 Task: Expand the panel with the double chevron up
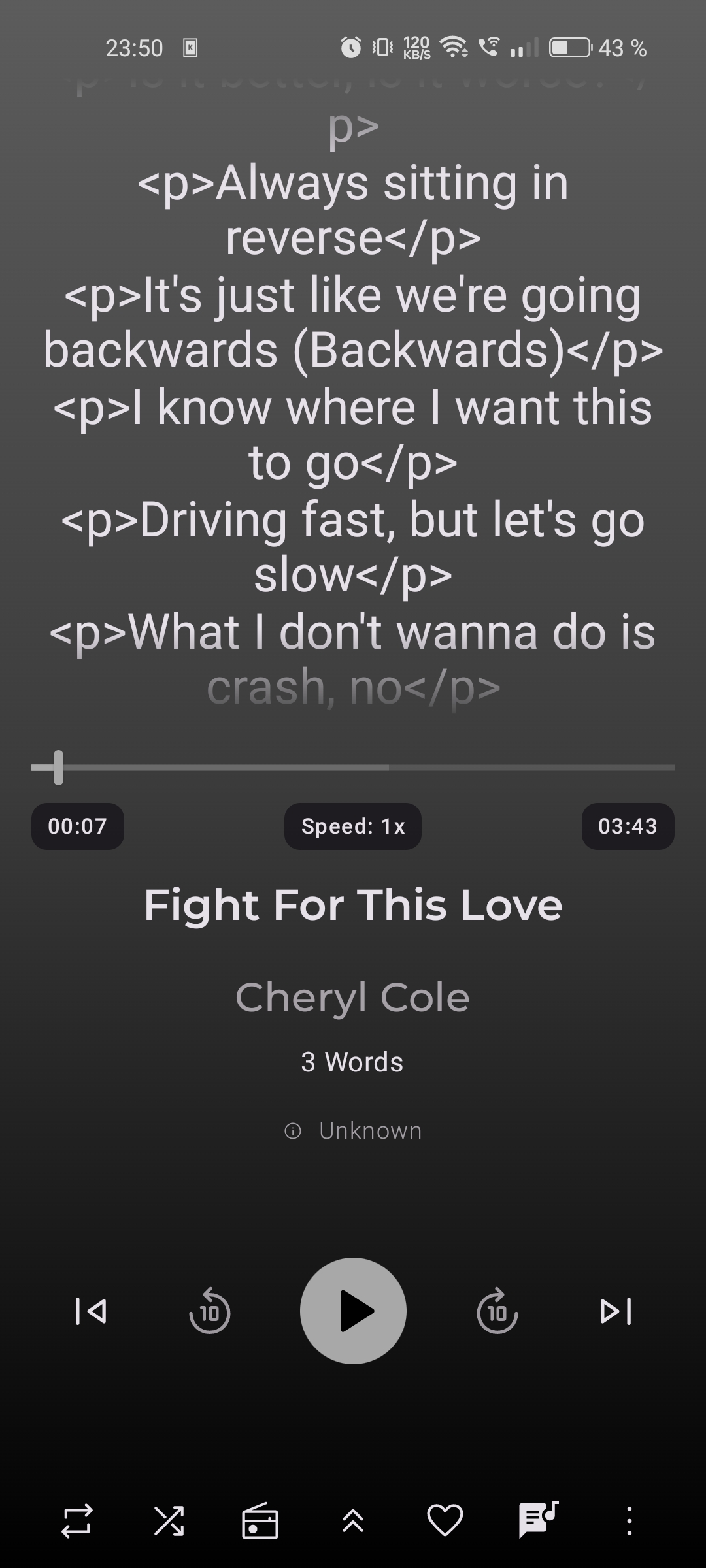[x=353, y=1520]
